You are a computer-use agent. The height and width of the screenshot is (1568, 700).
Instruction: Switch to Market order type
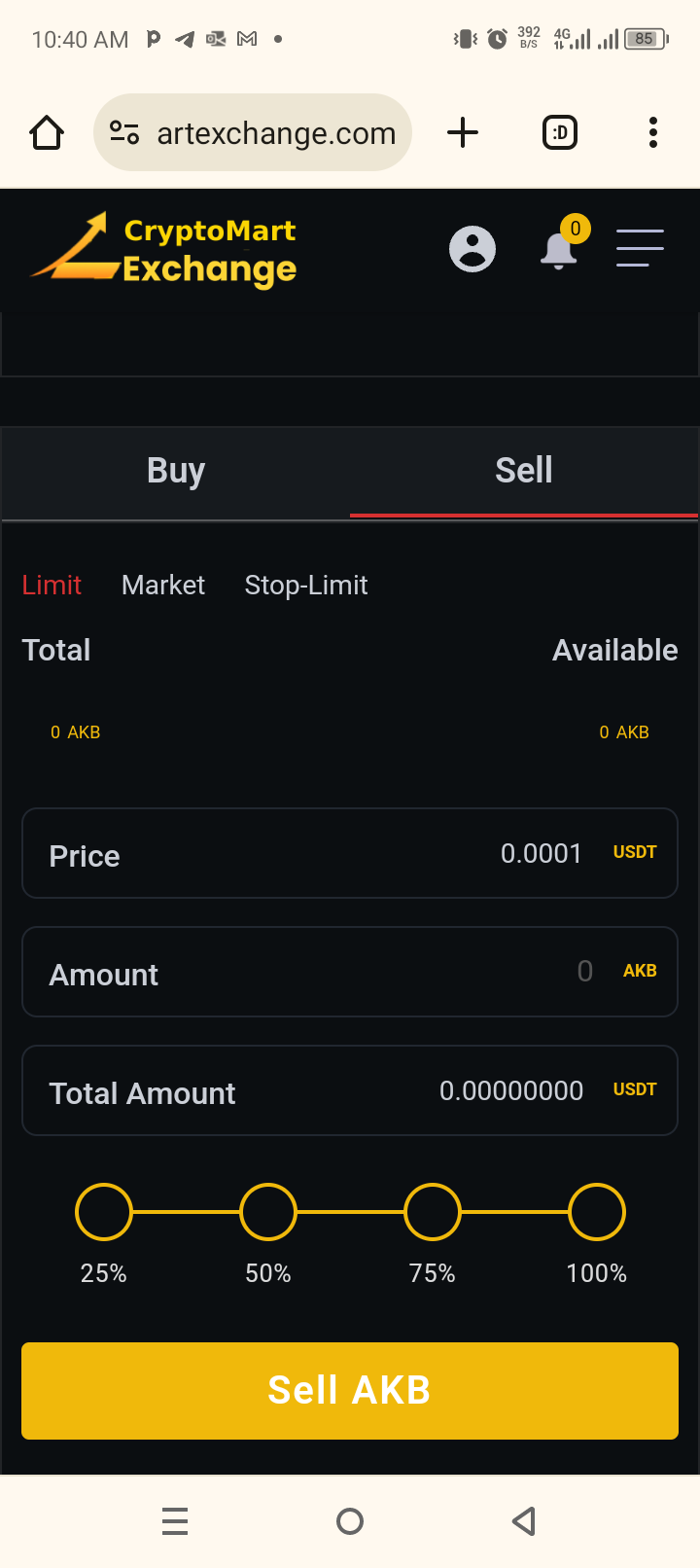tap(163, 585)
